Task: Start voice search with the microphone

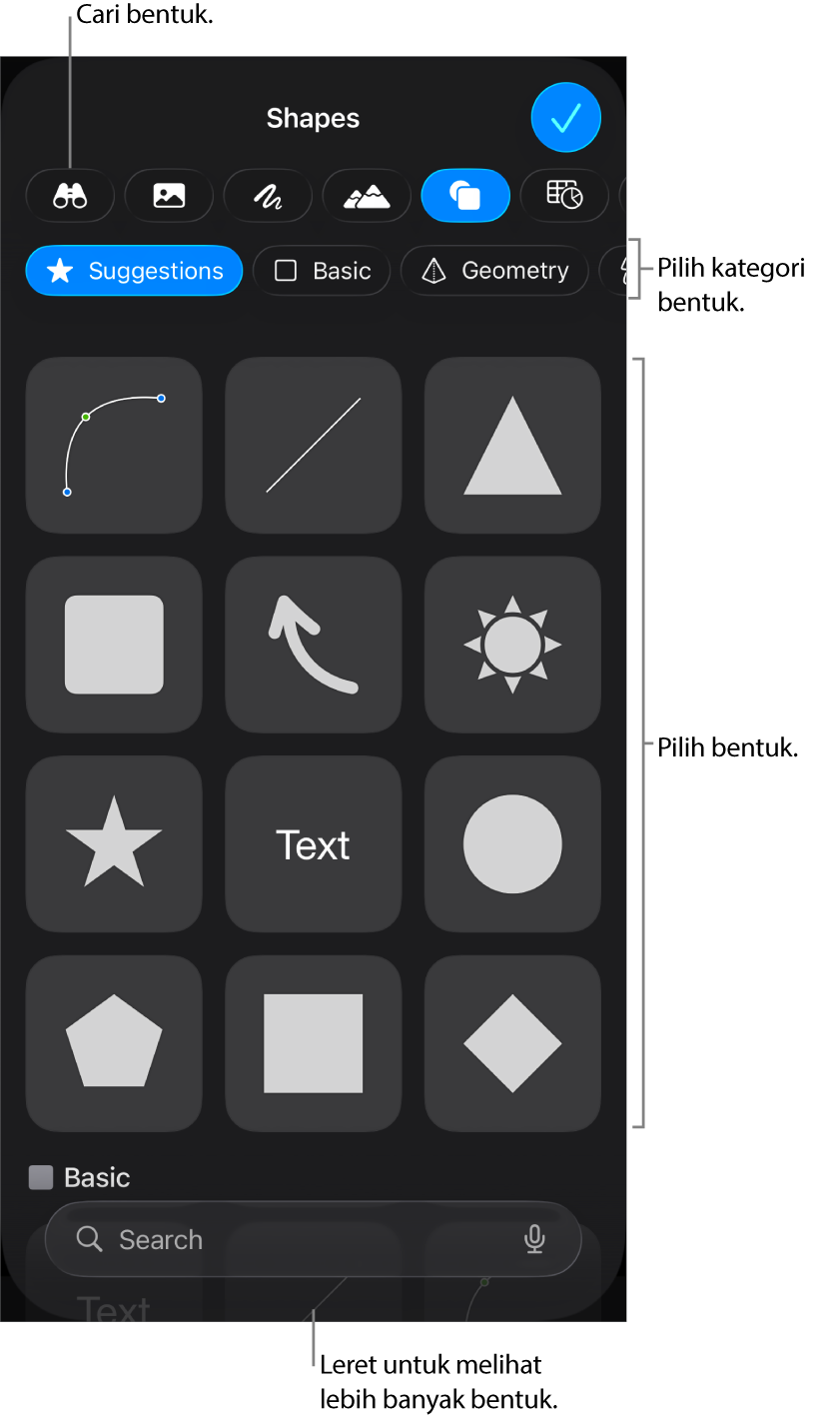Action: tap(534, 1239)
